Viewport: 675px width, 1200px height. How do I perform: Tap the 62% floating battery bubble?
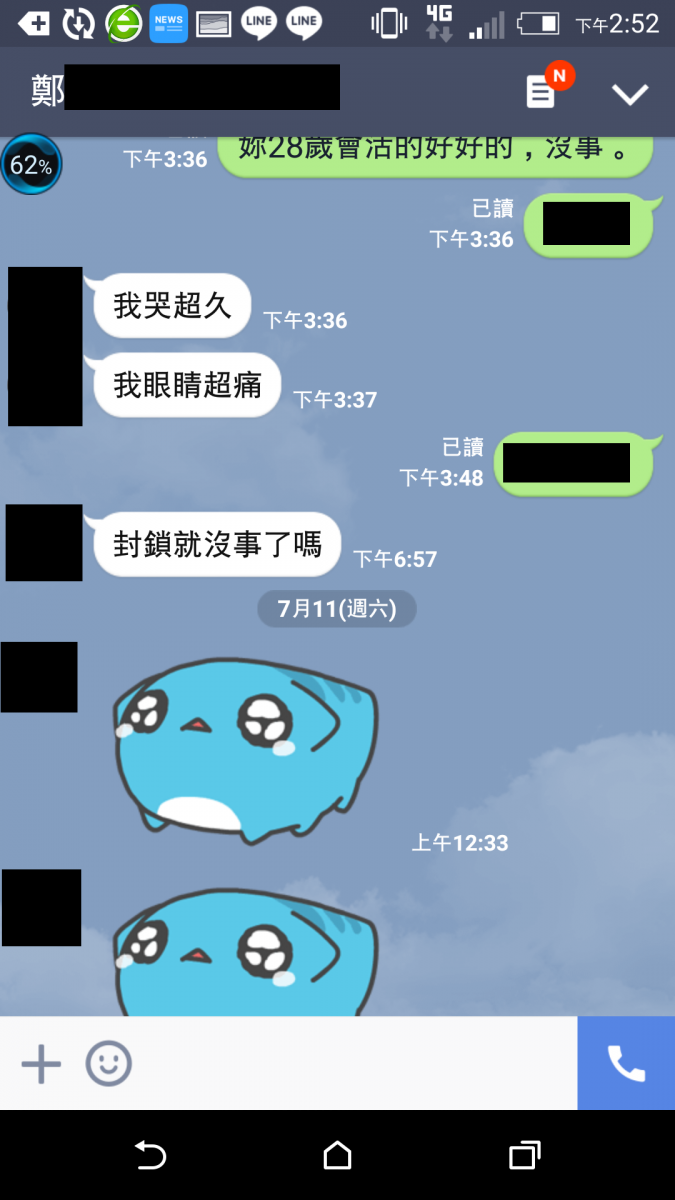point(31,165)
